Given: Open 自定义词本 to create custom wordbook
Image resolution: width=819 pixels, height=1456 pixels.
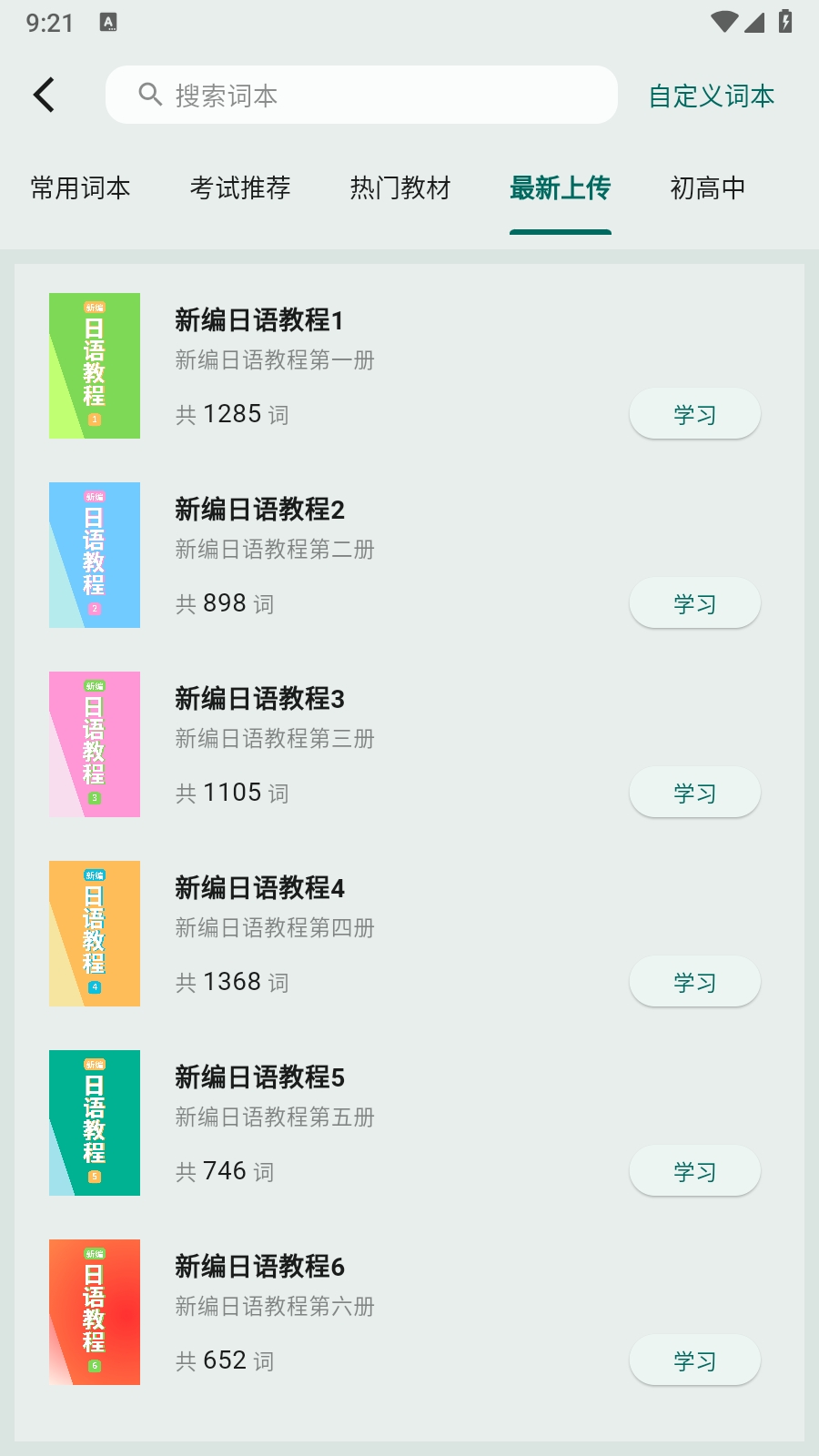Looking at the screenshot, I should (x=713, y=96).
